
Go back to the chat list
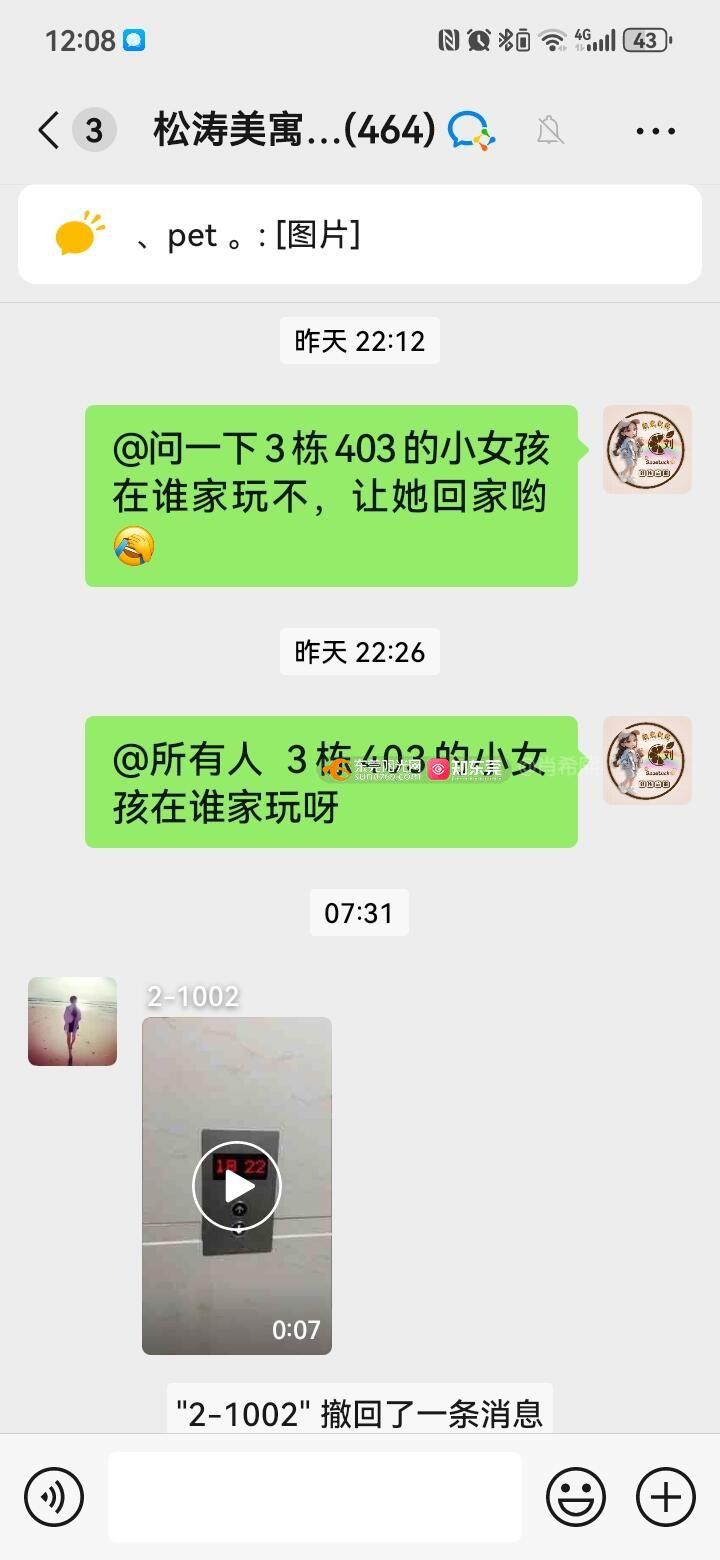click(48, 131)
